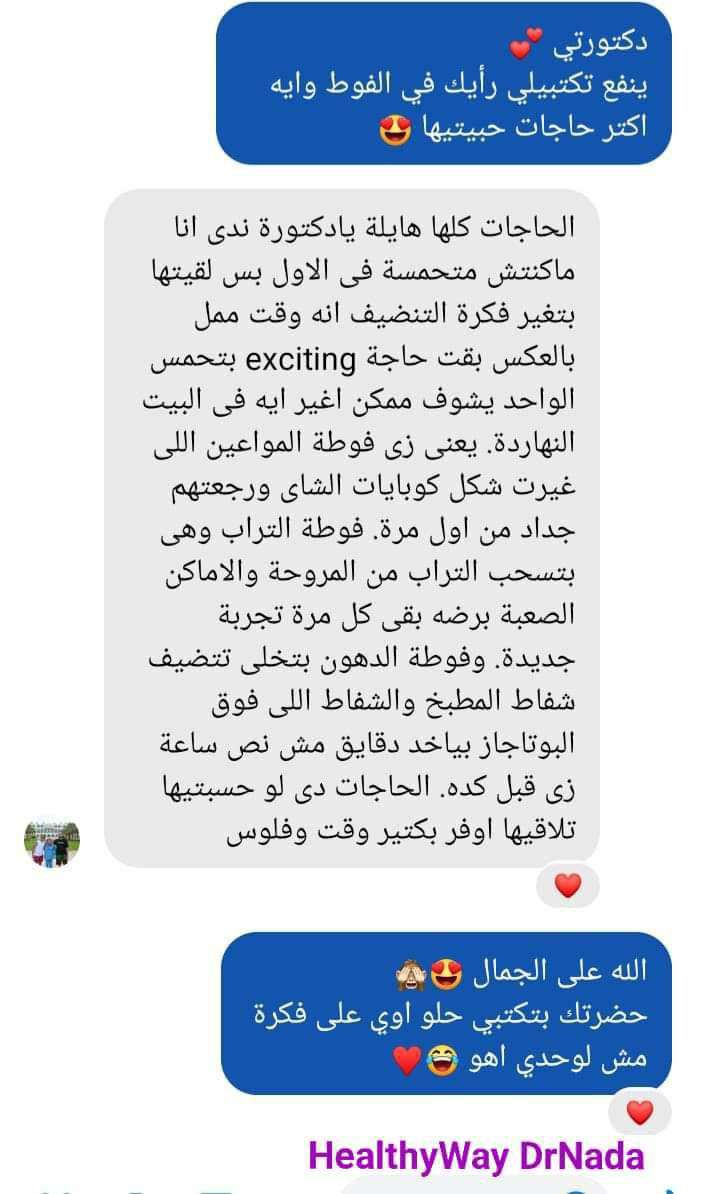
Task: Click the red heart reaction under the gray message
Action: tap(567, 885)
